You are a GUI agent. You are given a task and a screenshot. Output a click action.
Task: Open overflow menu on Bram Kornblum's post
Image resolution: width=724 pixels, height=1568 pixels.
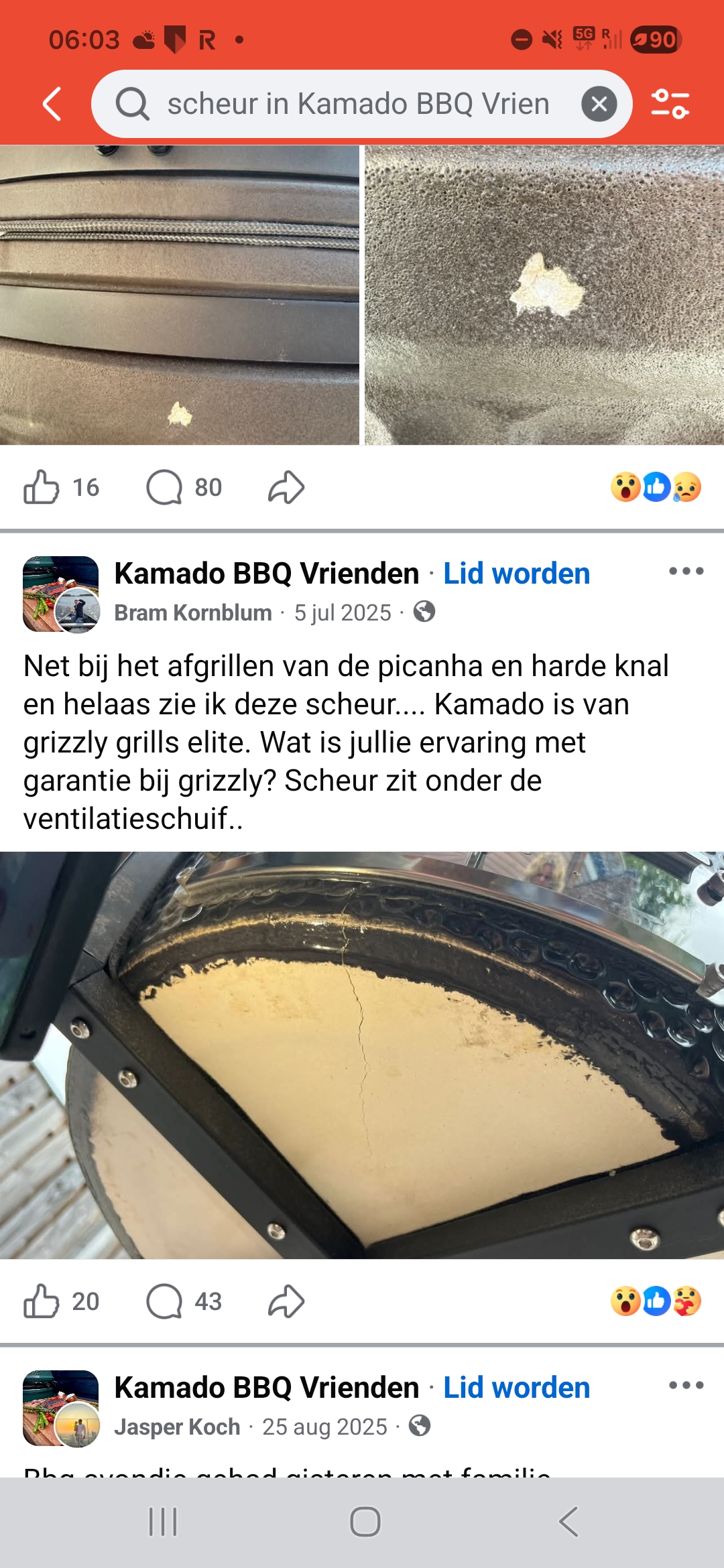point(686,572)
